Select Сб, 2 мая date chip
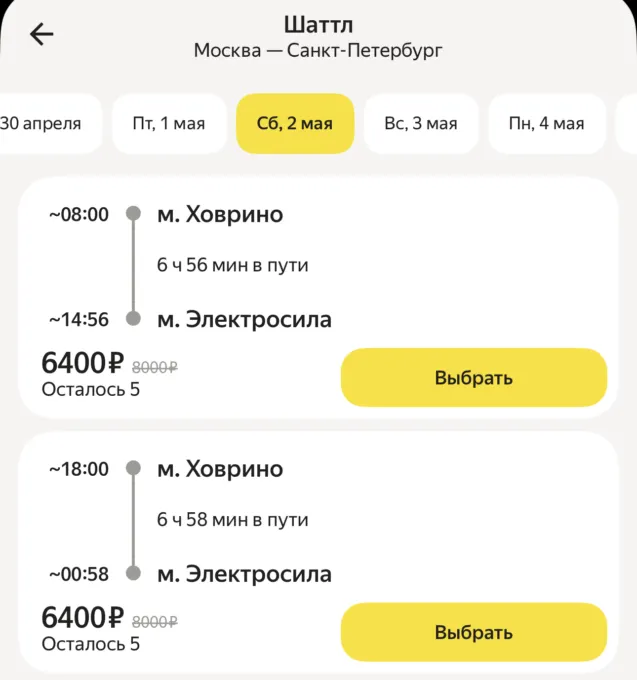Screen dimensions: 637x680 click(x=295, y=124)
